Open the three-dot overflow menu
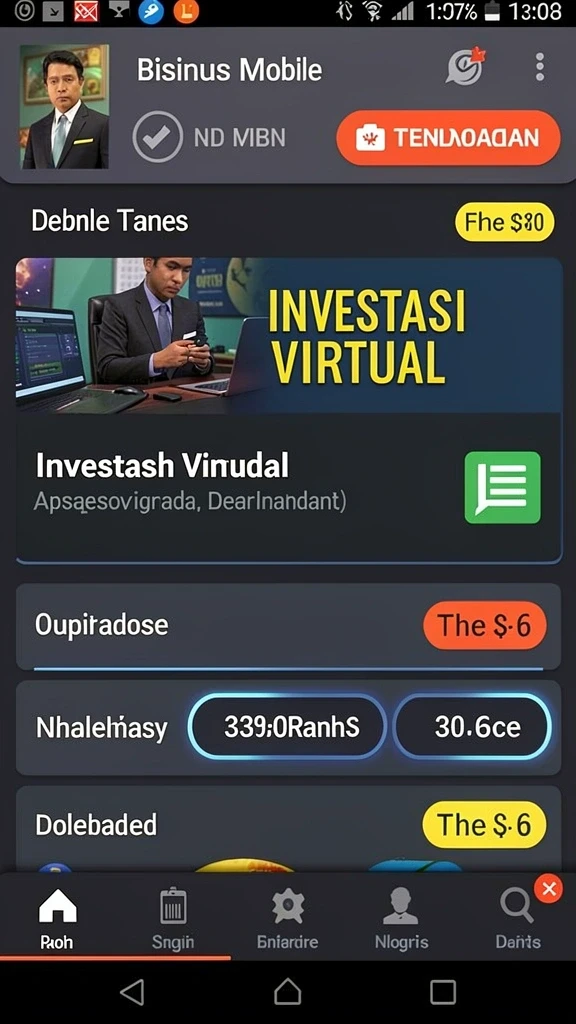The height and width of the screenshot is (1024, 576). pyautogui.click(x=539, y=67)
